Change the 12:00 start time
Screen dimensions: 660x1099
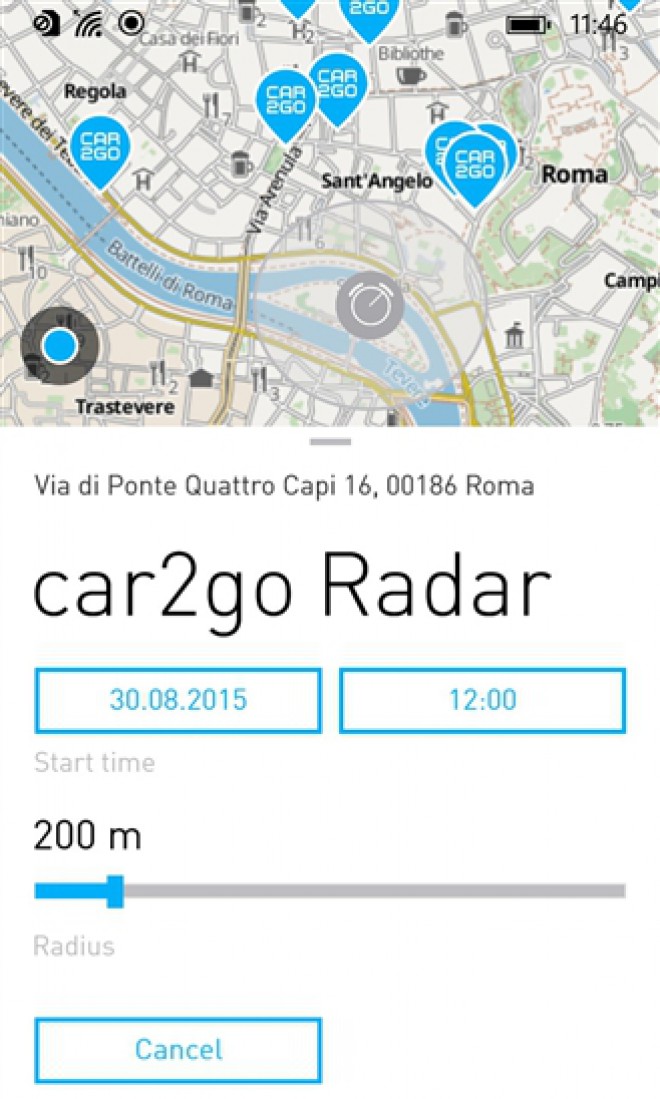[x=482, y=700]
